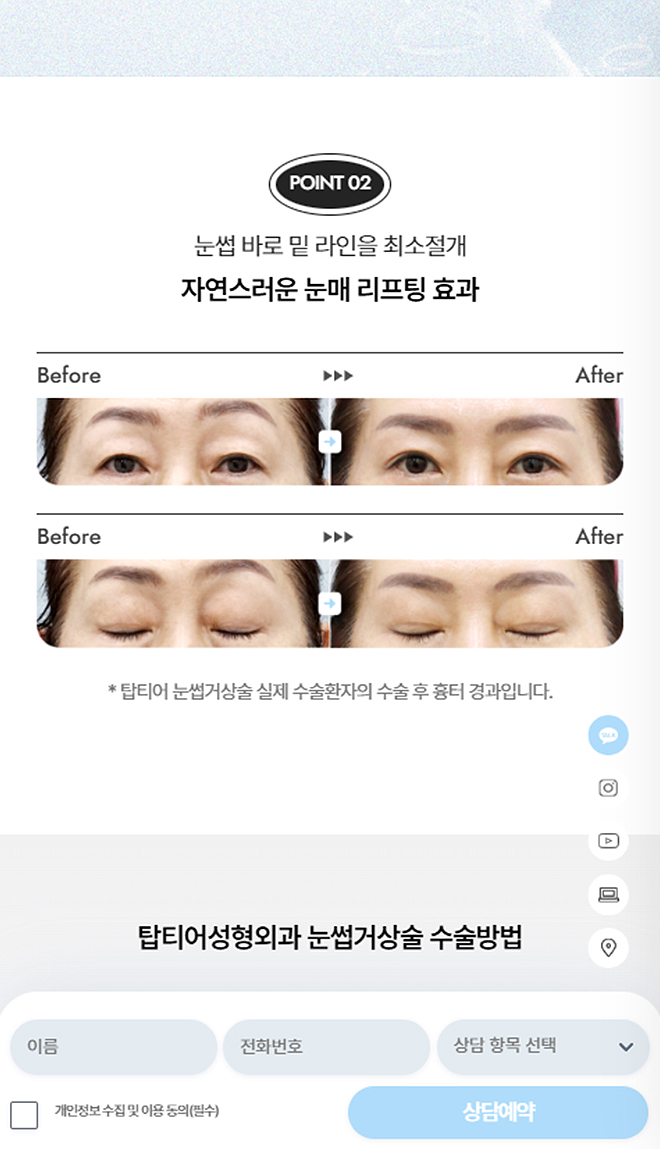Open the YouTube icon link

point(608,841)
